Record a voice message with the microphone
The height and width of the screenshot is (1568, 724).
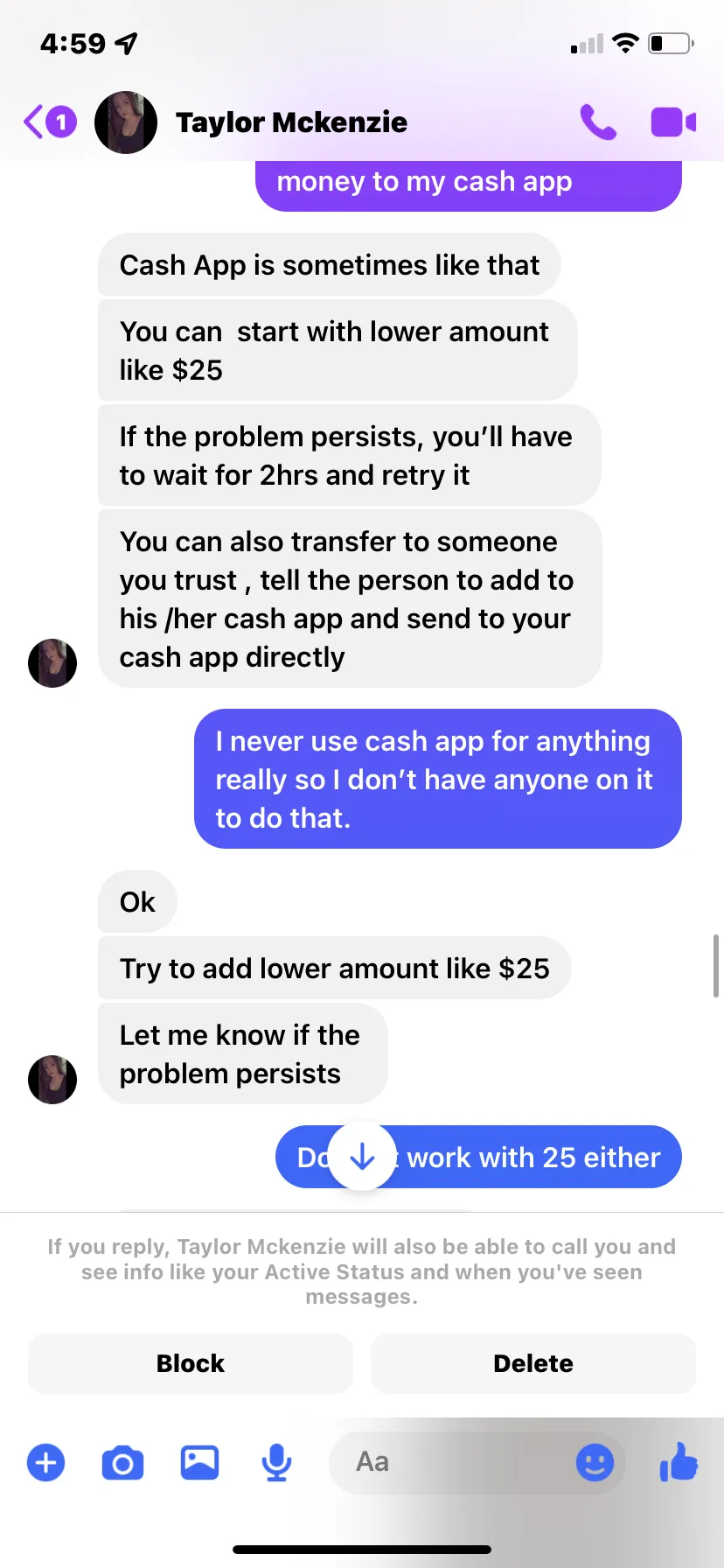pos(276,1462)
